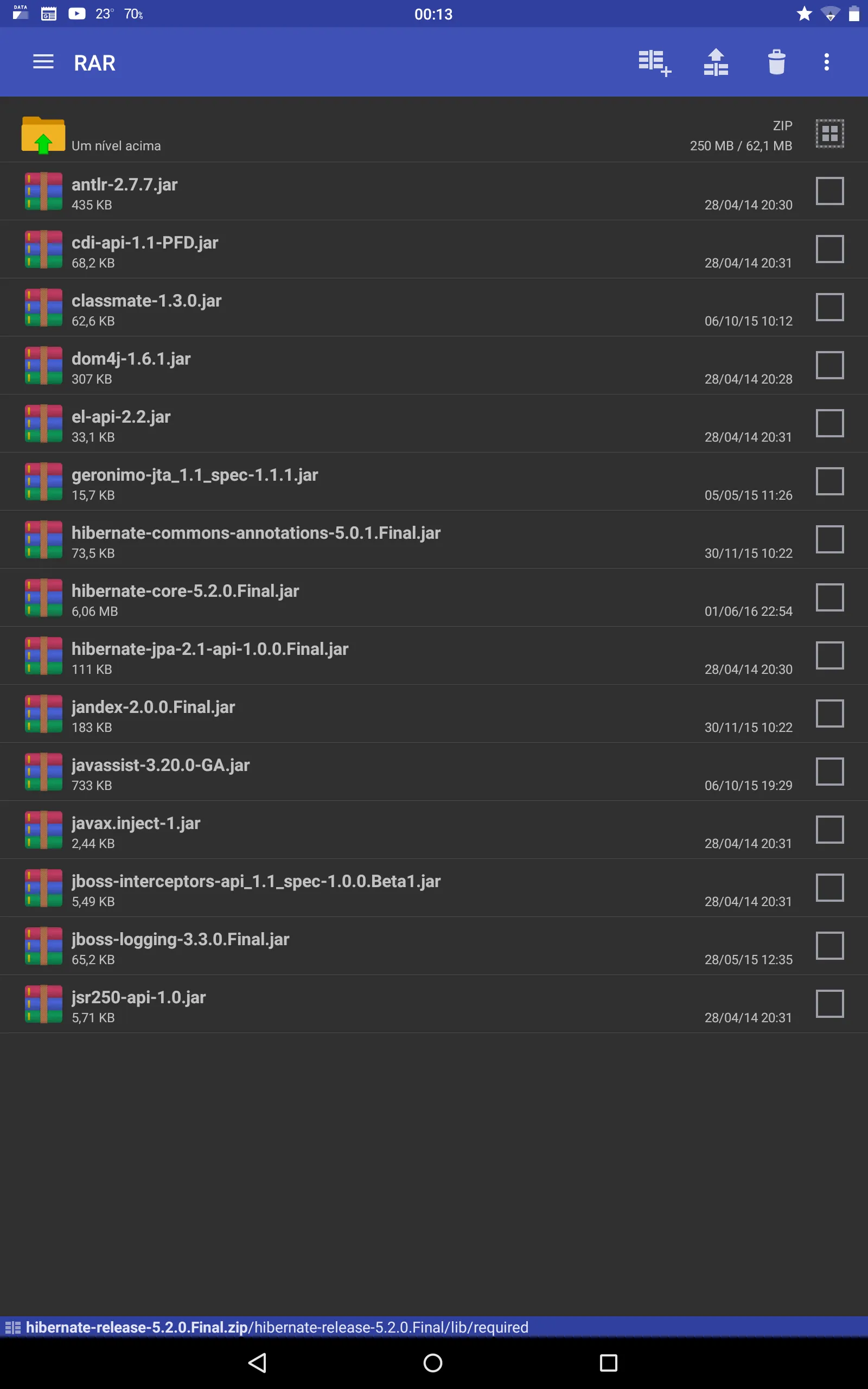Screen dimensions: 868x1389
Task: Open hibernate-core-5.2.0.Final.jar
Action: [185, 591]
